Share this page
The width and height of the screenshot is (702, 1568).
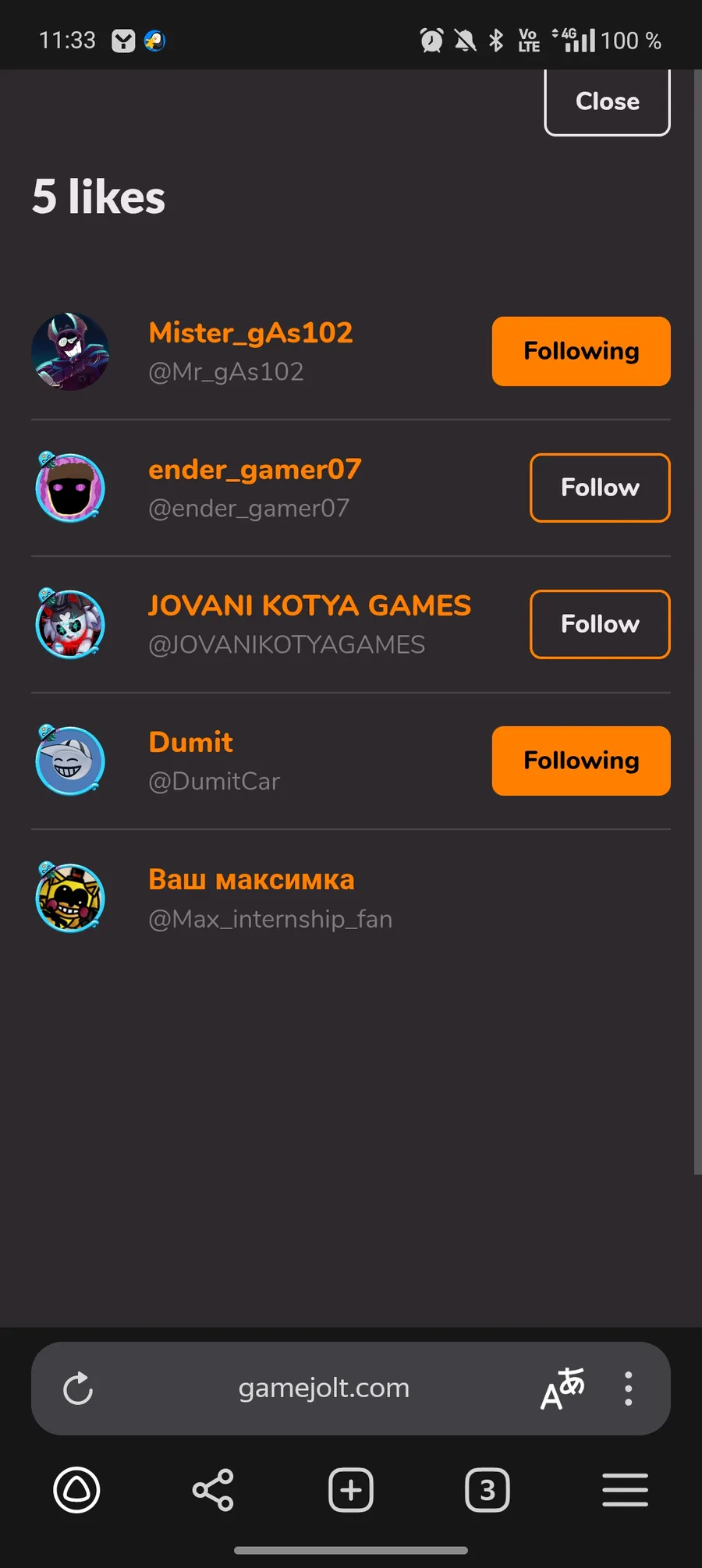pos(213,1490)
